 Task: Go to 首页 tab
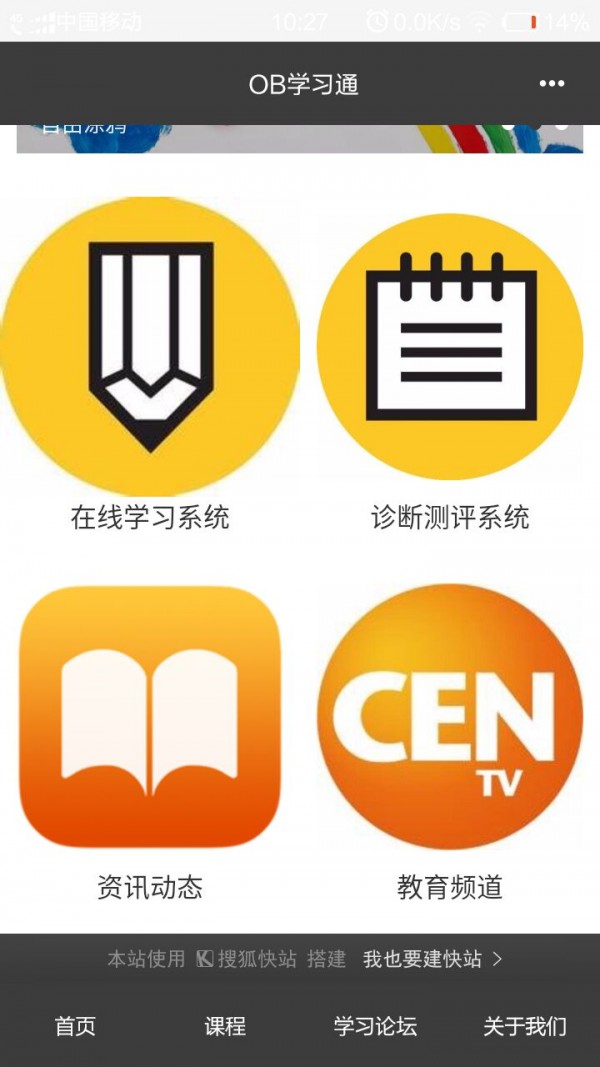pos(75,1026)
